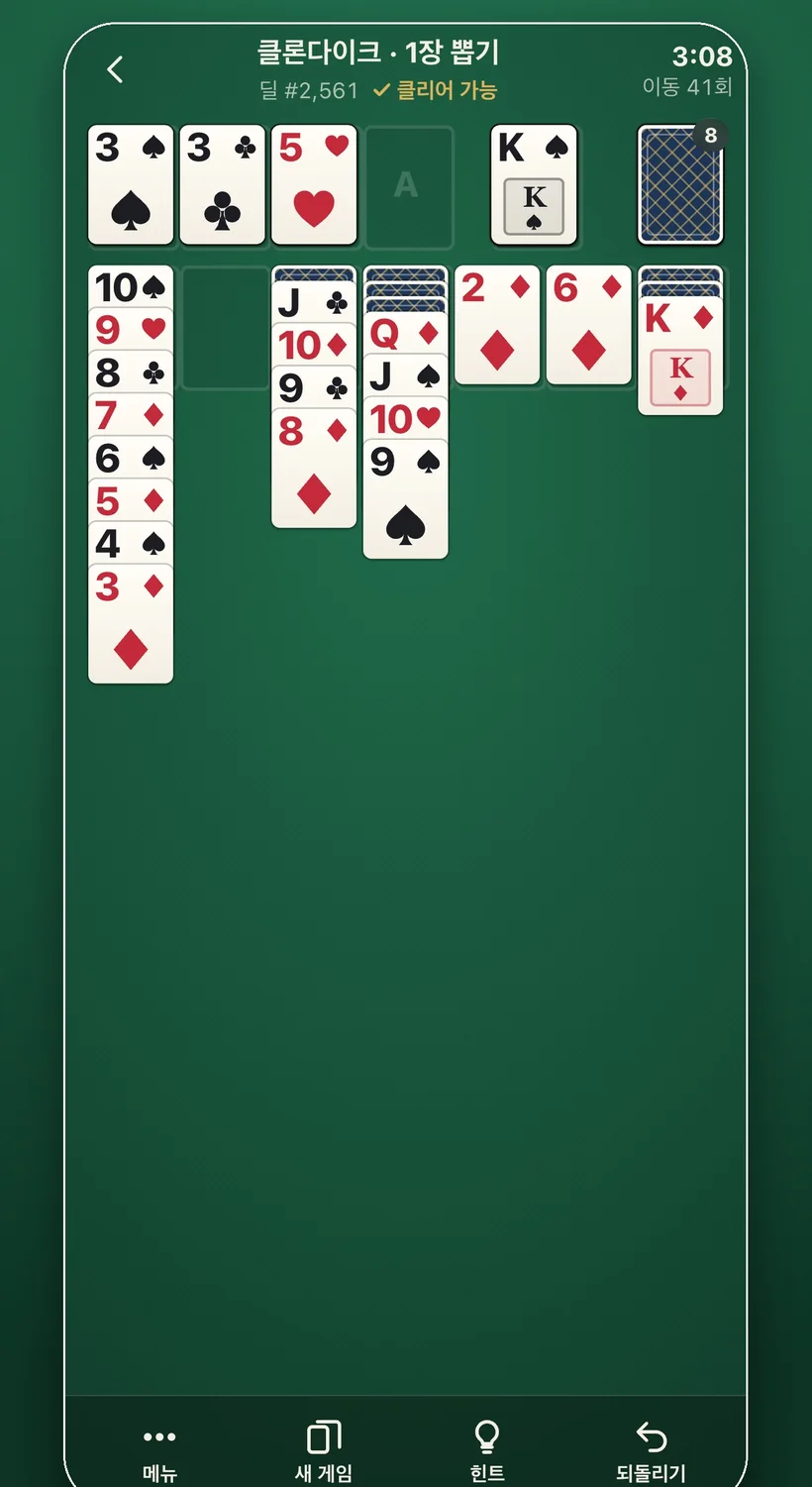Get a hint with 힌트
812x1487 pixels.
point(486,1451)
